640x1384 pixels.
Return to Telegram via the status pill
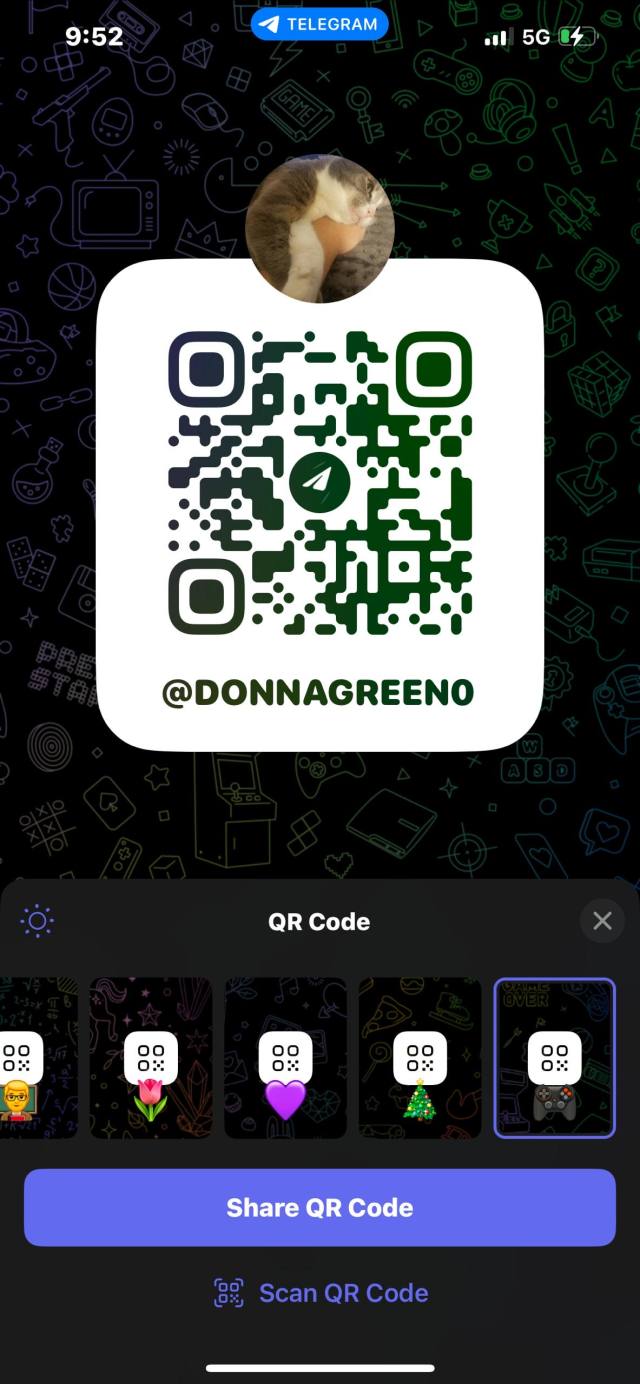[x=319, y=25]
